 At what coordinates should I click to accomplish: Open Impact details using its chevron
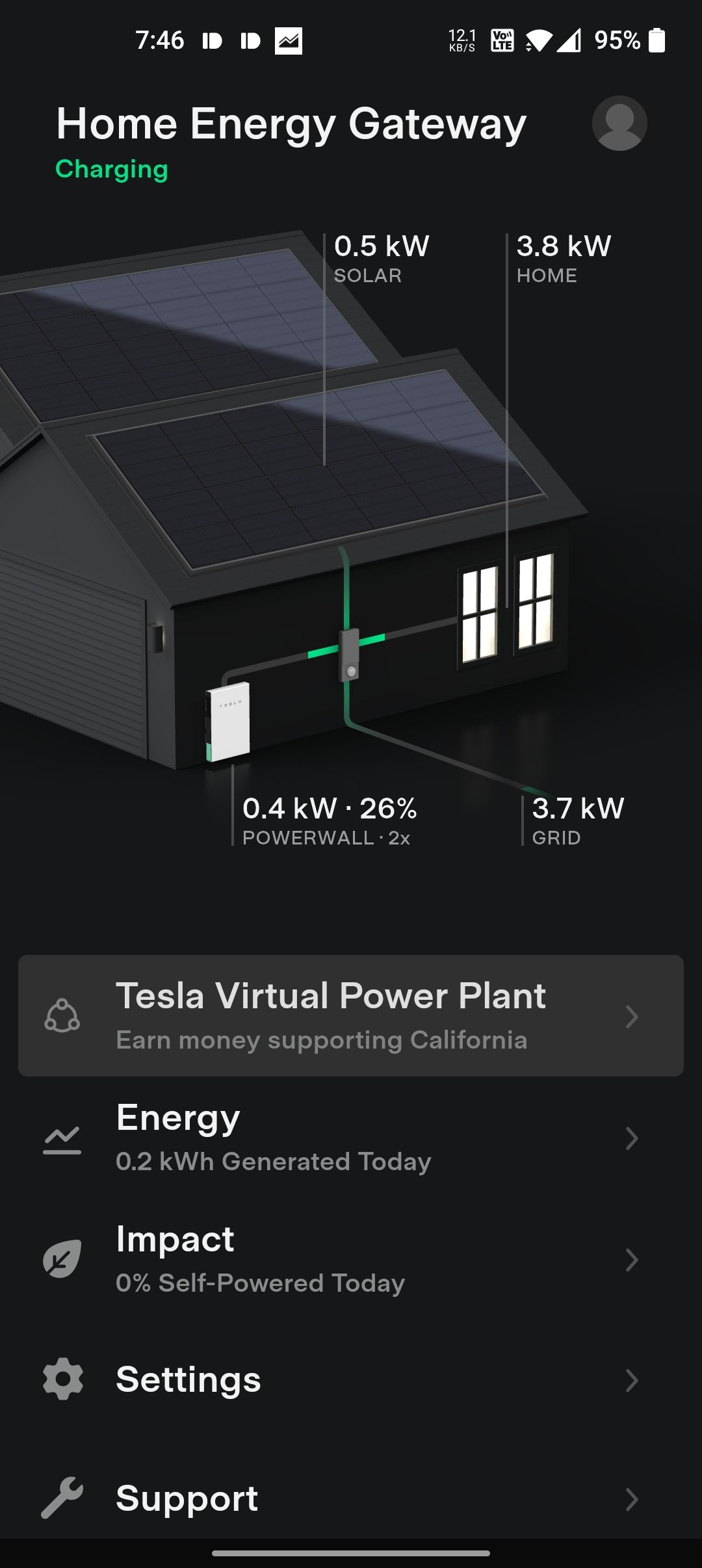click(631, 1260)
